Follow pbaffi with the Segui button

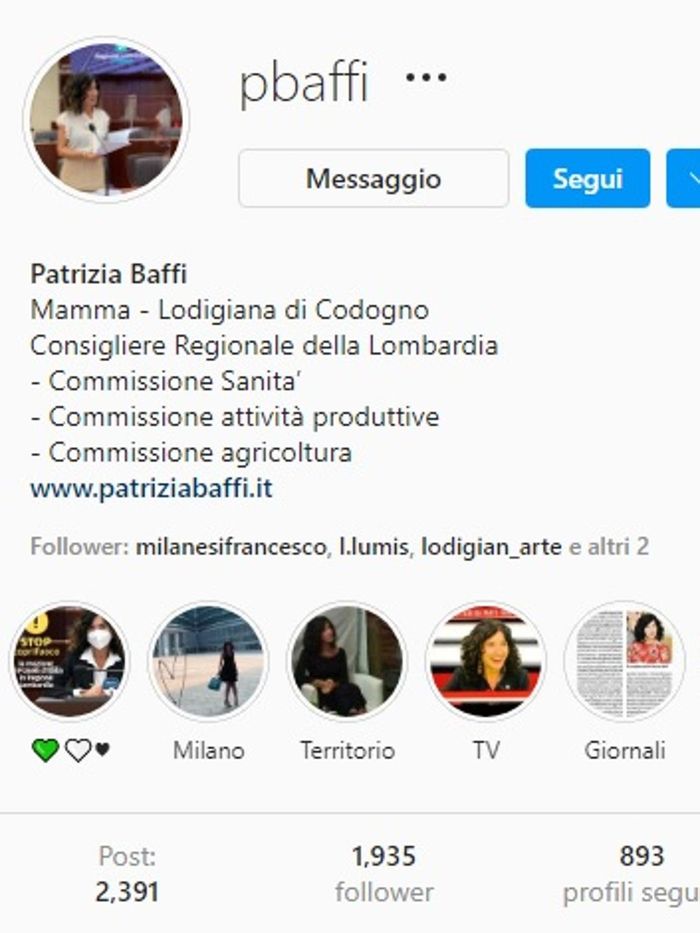click(x=587, y=179)
